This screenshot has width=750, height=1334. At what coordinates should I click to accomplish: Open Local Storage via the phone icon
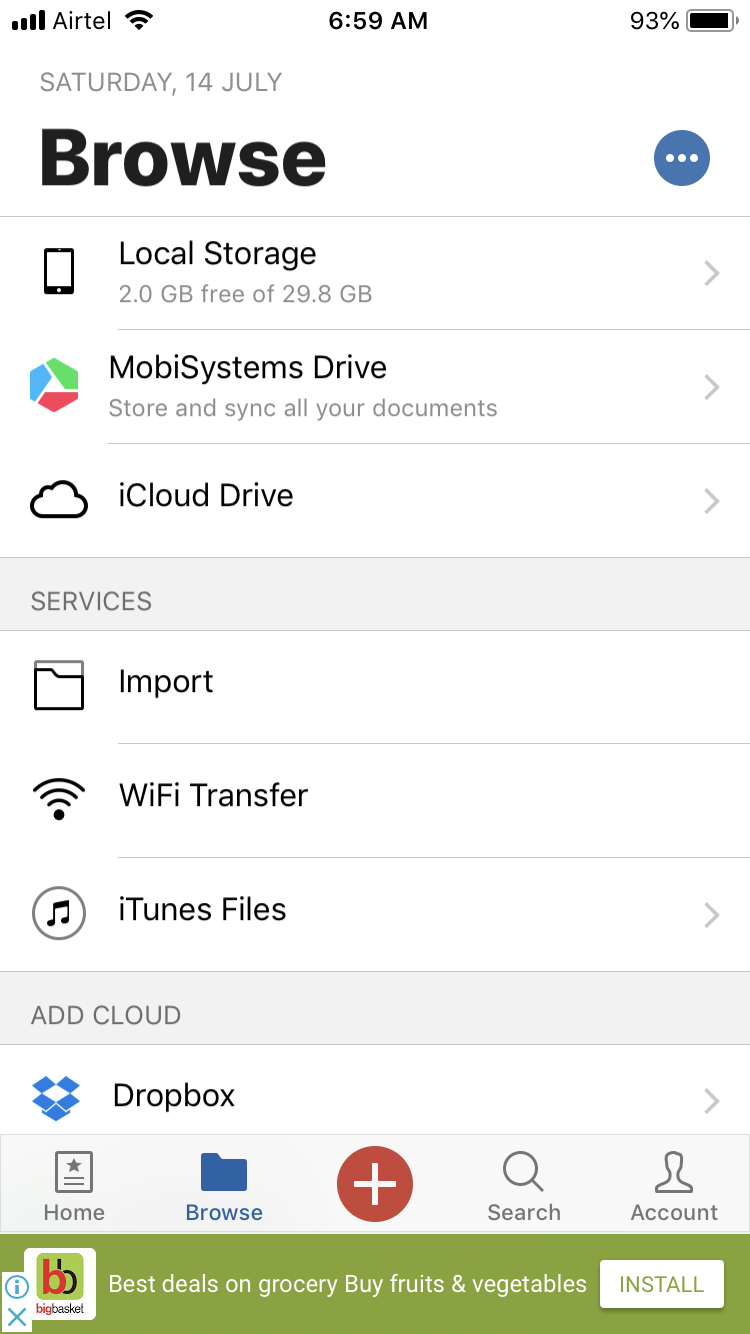pyautogui.click(x=58, y=271)
